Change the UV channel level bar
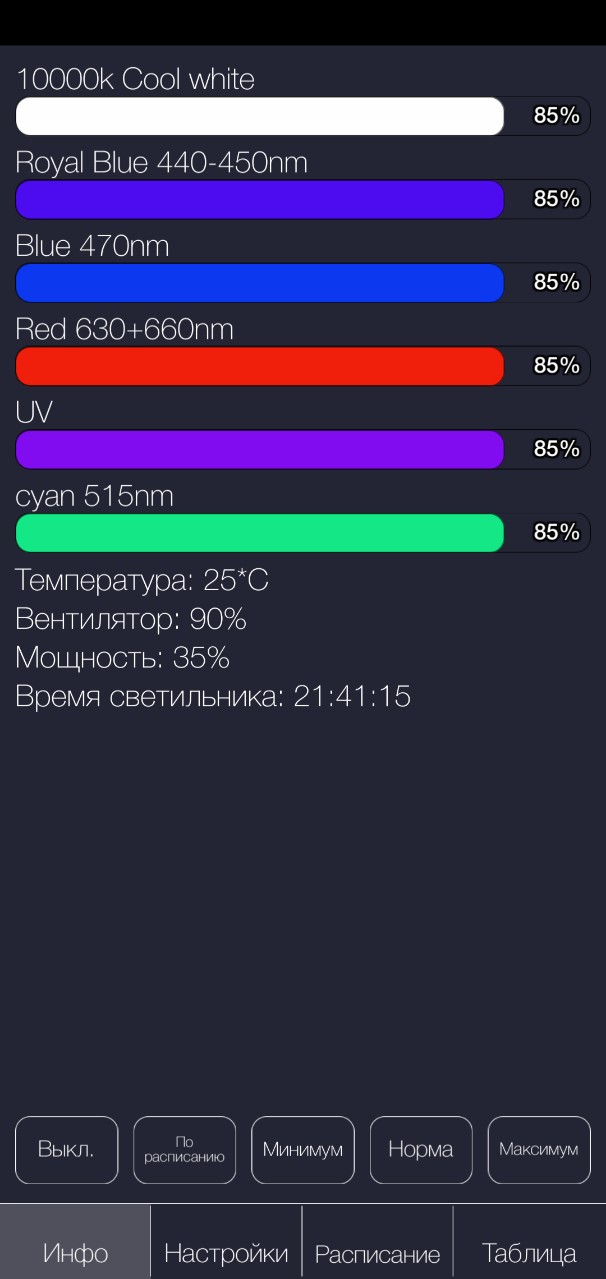Screen dimensions: 606x1279 pos(302,449)
